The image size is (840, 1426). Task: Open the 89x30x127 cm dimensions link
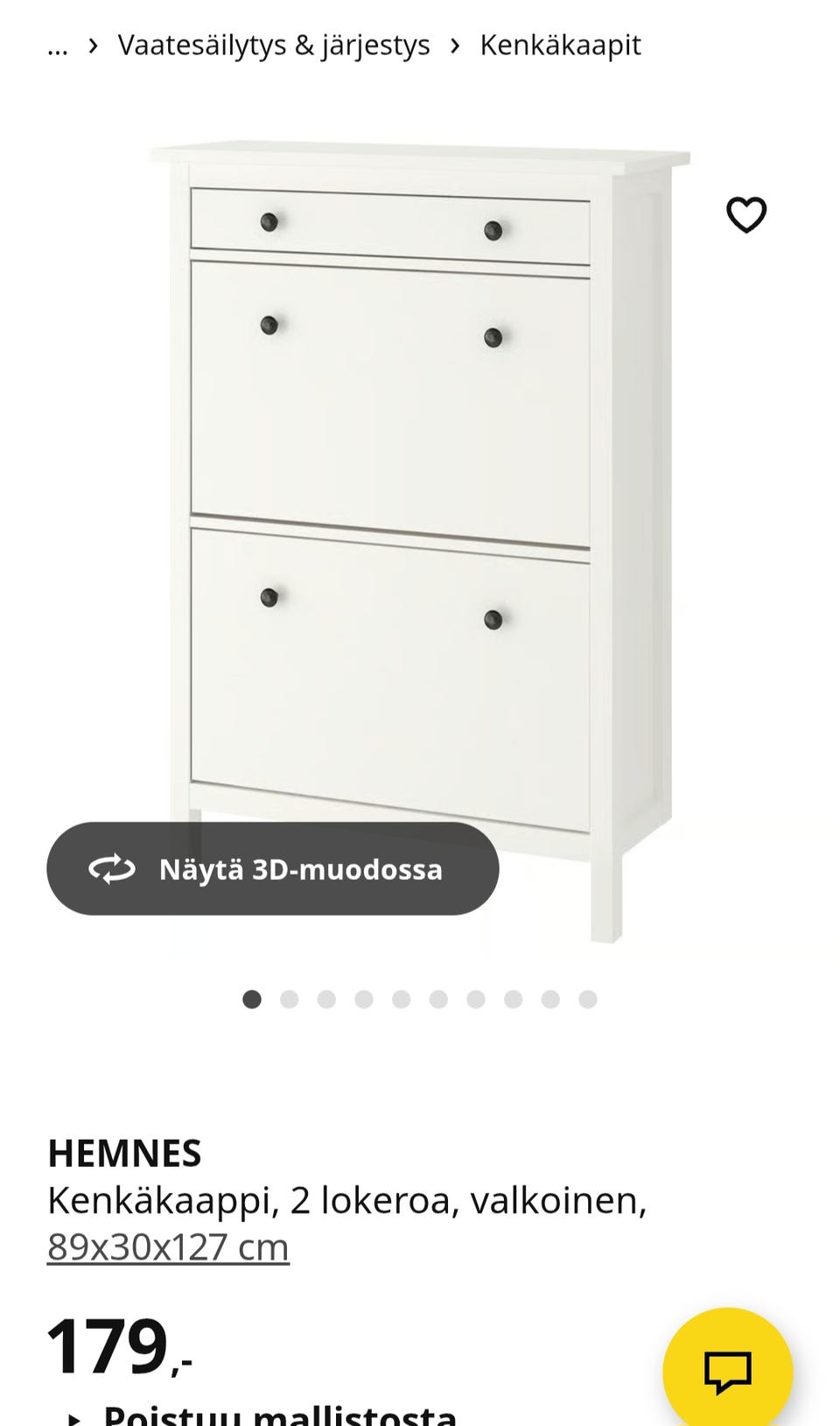pos(168,1247)
